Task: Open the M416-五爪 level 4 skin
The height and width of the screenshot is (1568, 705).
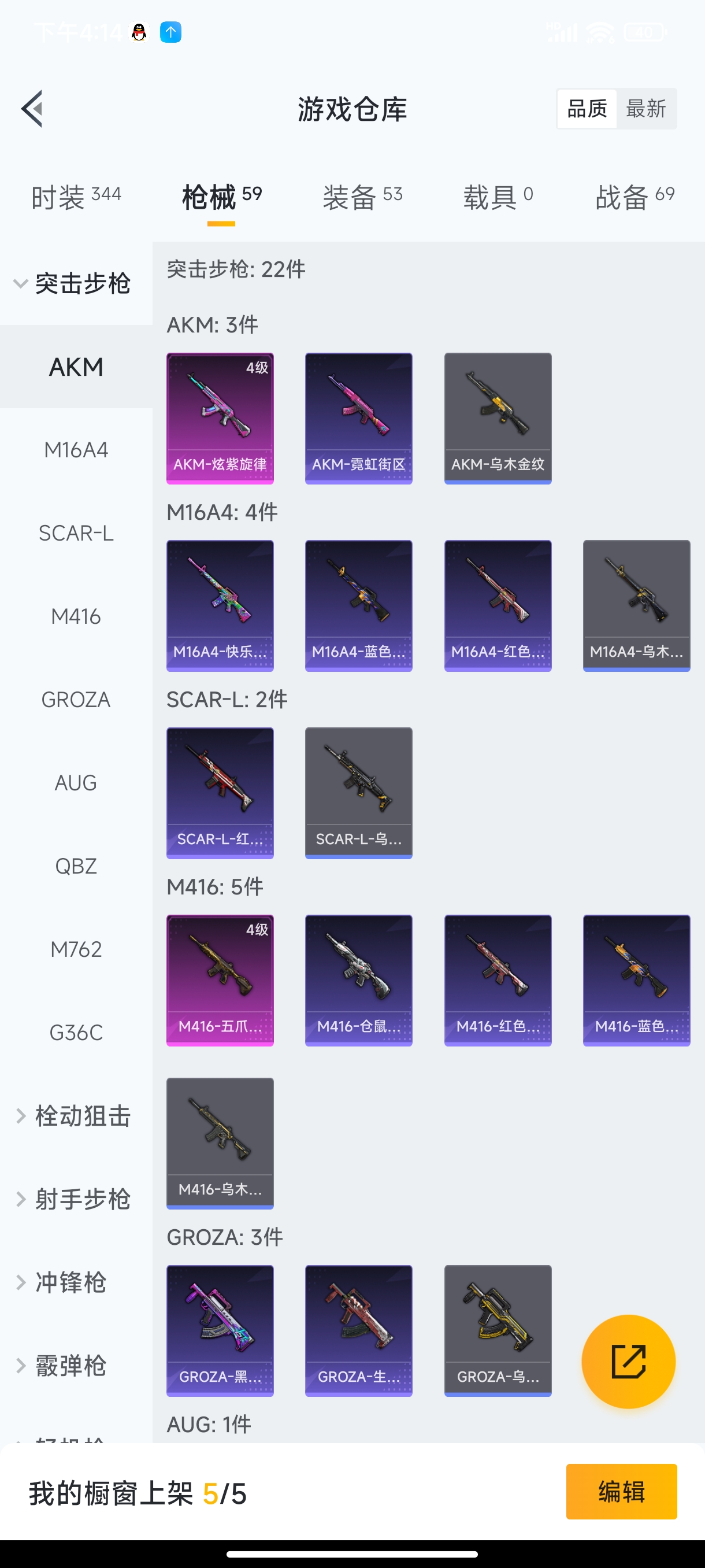Action: [220, 980]
